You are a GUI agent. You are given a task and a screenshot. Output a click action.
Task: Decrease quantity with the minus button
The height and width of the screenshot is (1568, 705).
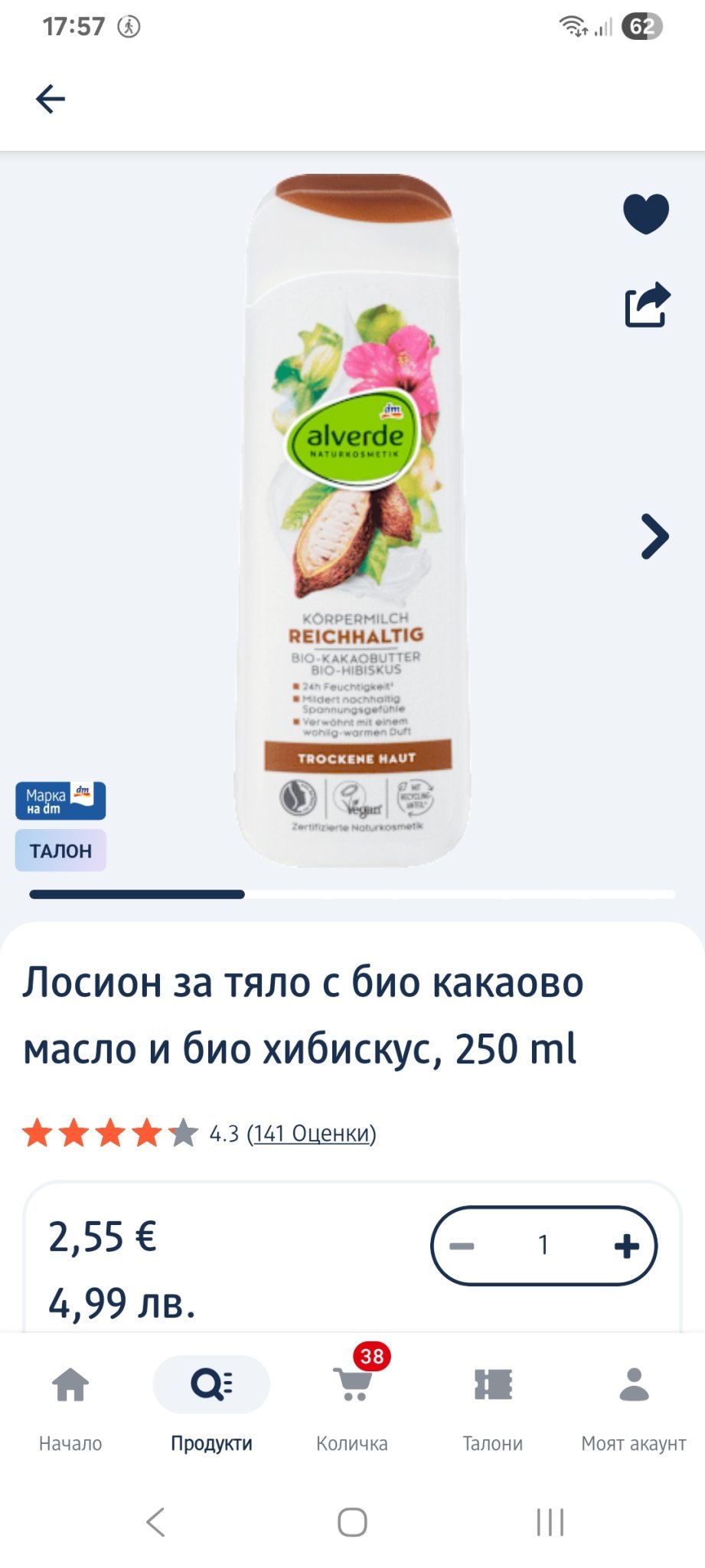coord(462,1246)
